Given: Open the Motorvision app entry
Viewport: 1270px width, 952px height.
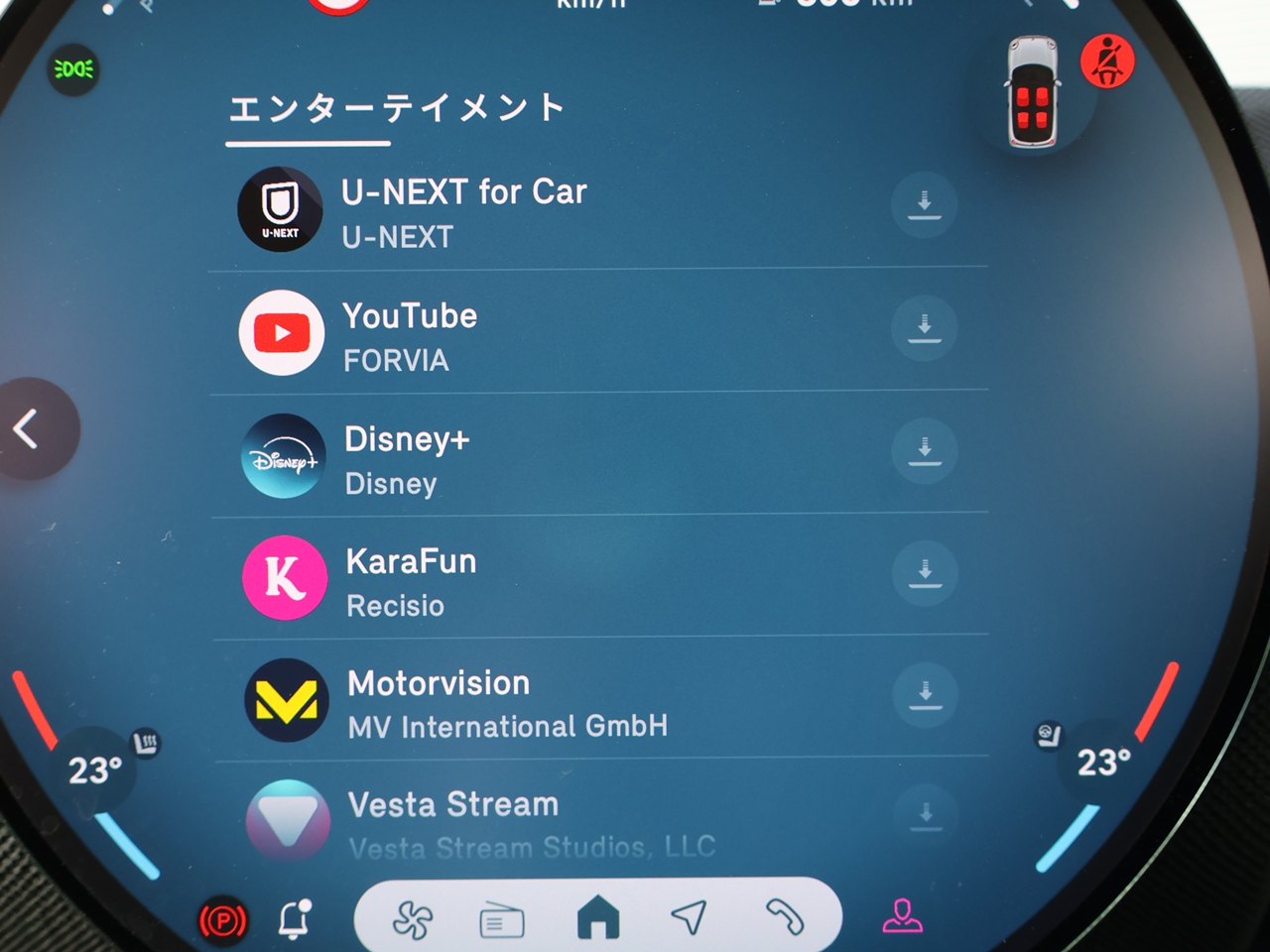Looking at the screenshot, I should [439, 702].
